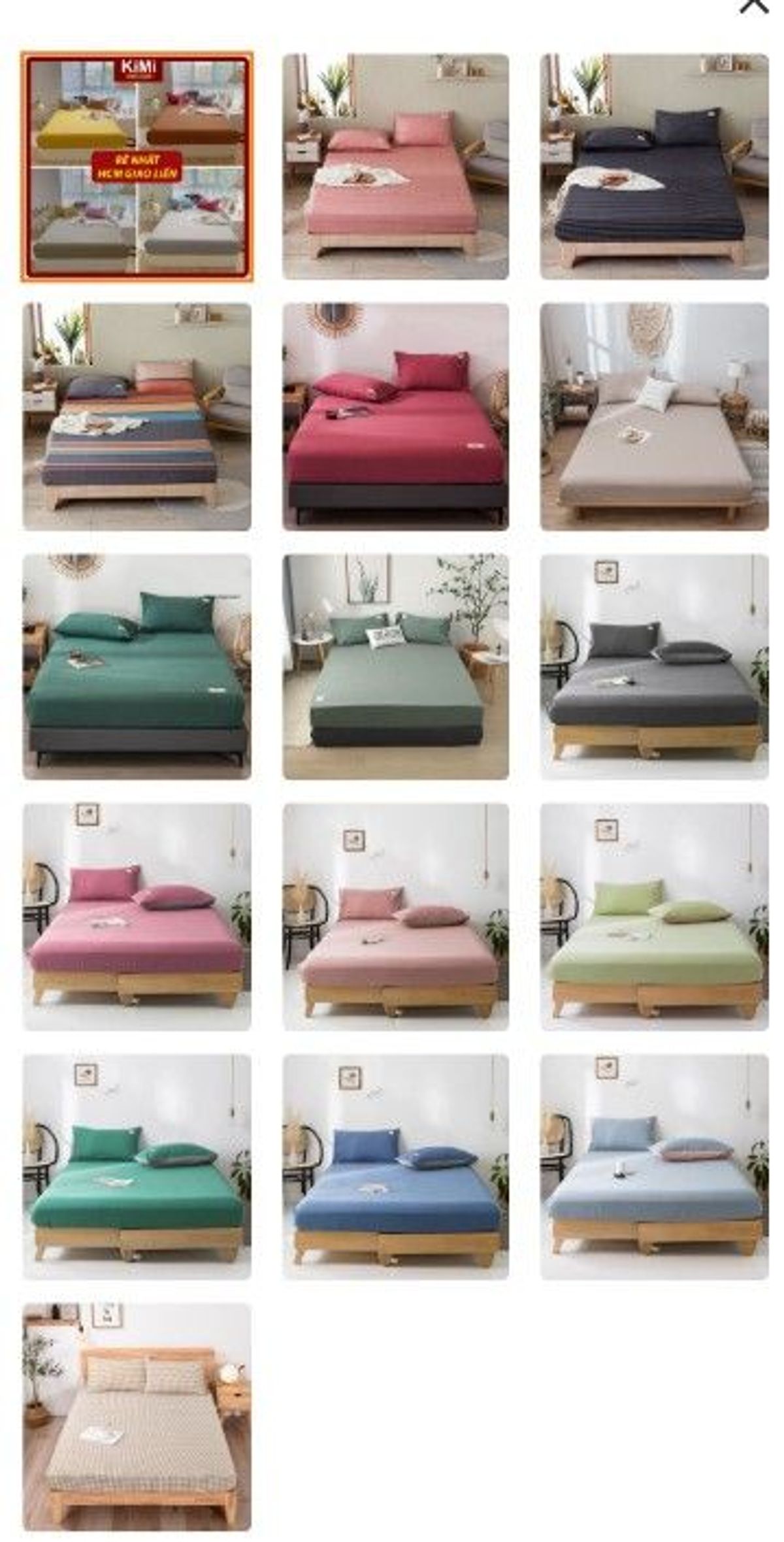Open the beige bedsheet image
This screenshot has width=784, height=1542.
point(654,416)
